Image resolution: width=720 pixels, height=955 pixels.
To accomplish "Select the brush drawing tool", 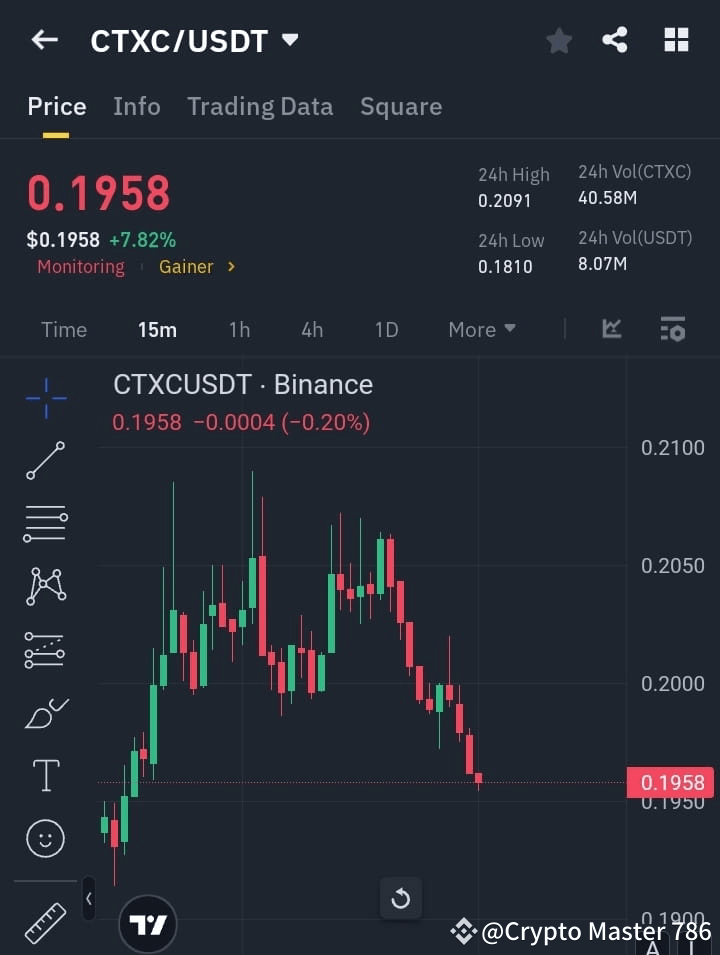I will click(x=45, y=712).
